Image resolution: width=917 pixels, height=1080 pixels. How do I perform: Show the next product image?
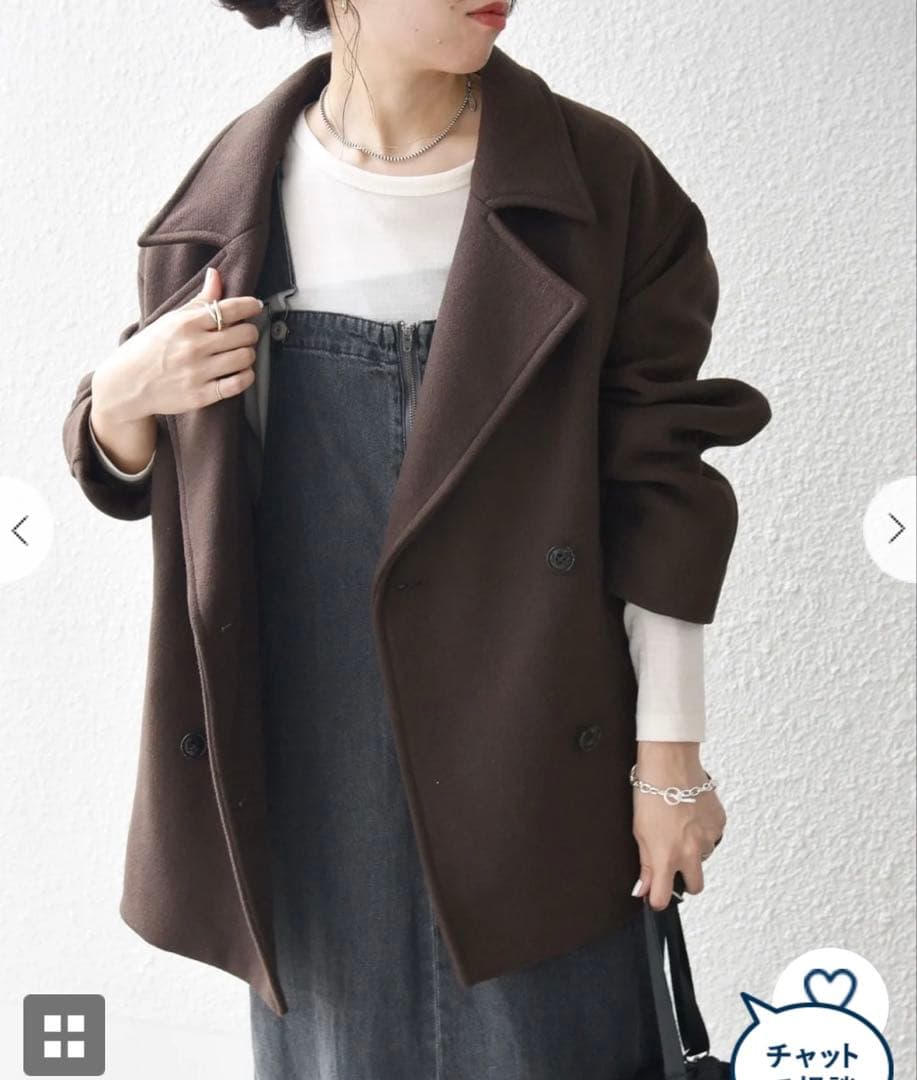895,529
